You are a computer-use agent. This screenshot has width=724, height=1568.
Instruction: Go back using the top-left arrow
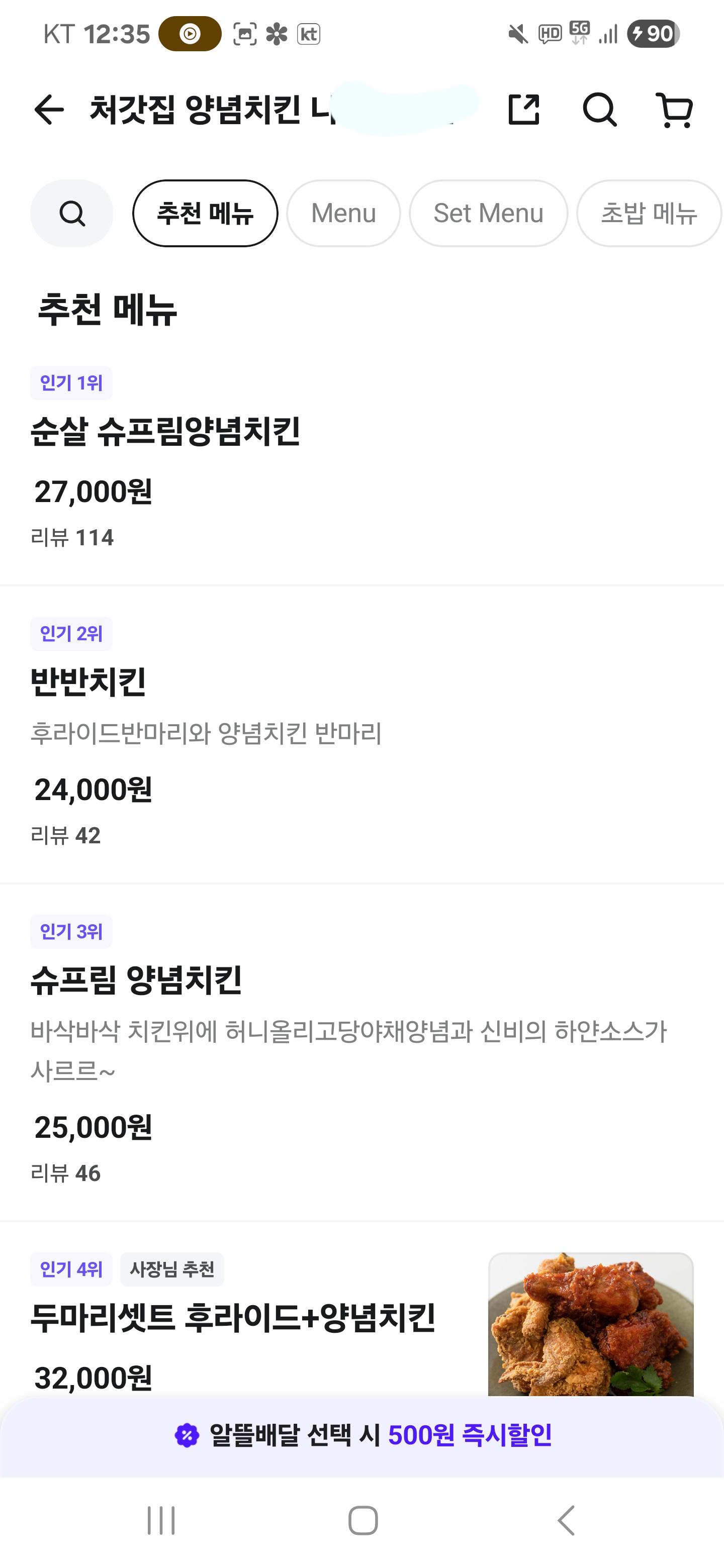49,110
